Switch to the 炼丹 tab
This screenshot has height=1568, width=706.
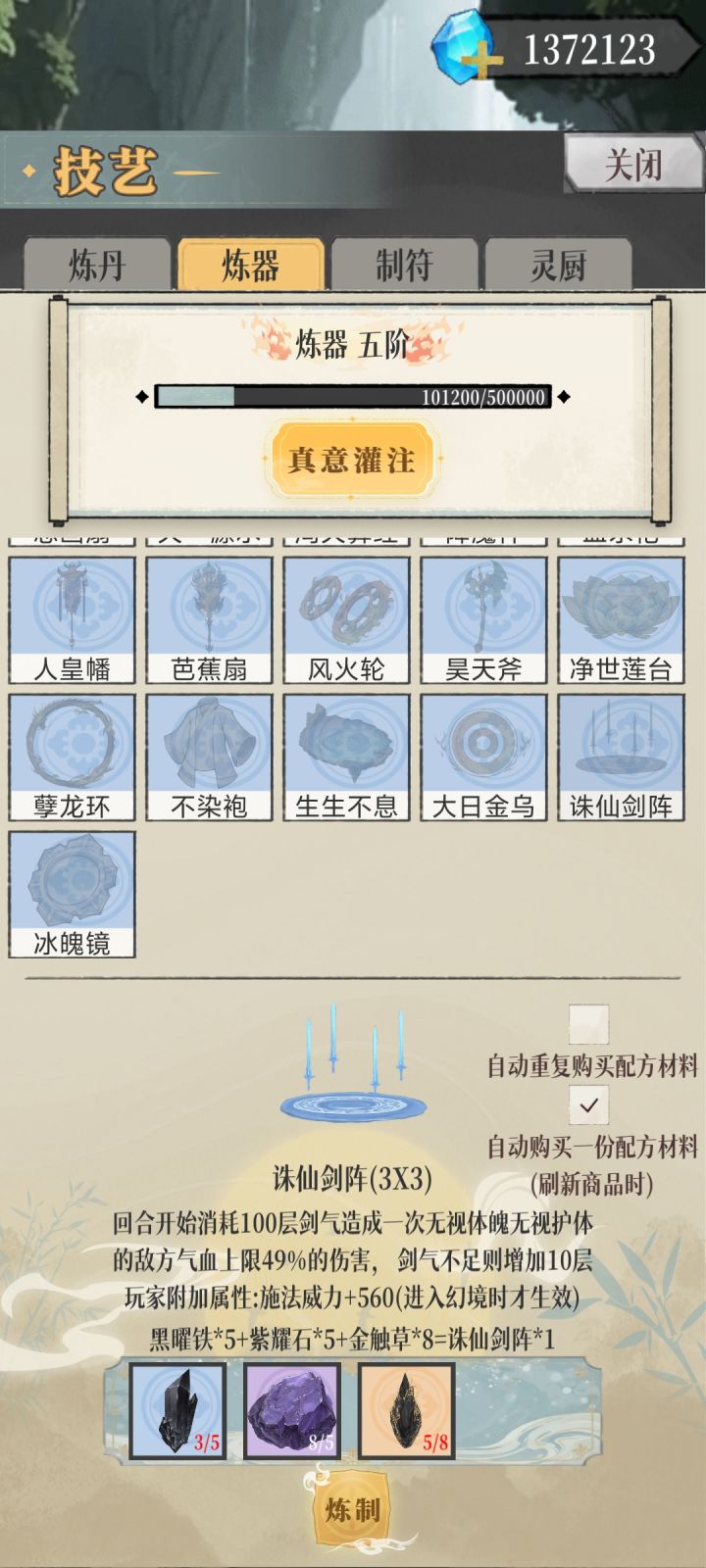98,265
